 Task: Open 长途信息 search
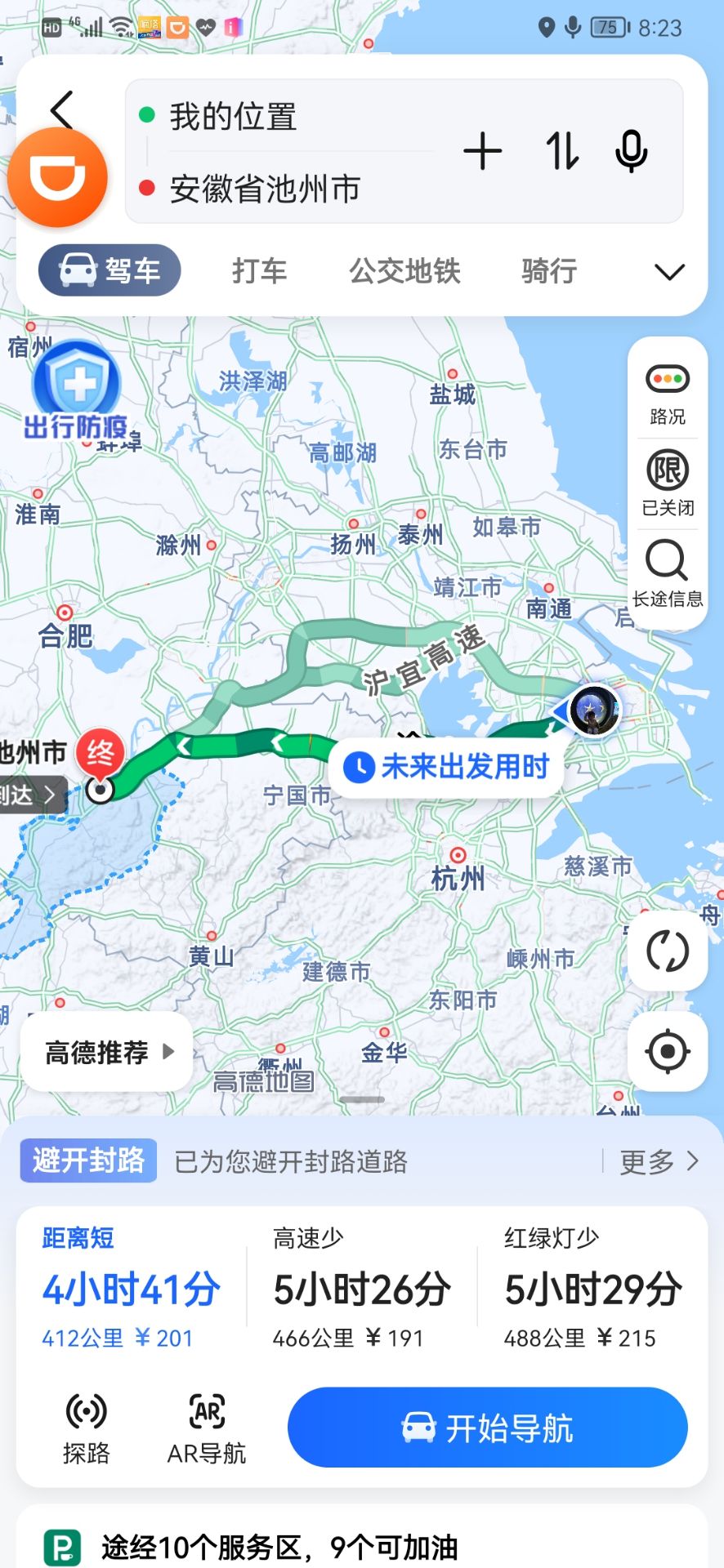667,575
